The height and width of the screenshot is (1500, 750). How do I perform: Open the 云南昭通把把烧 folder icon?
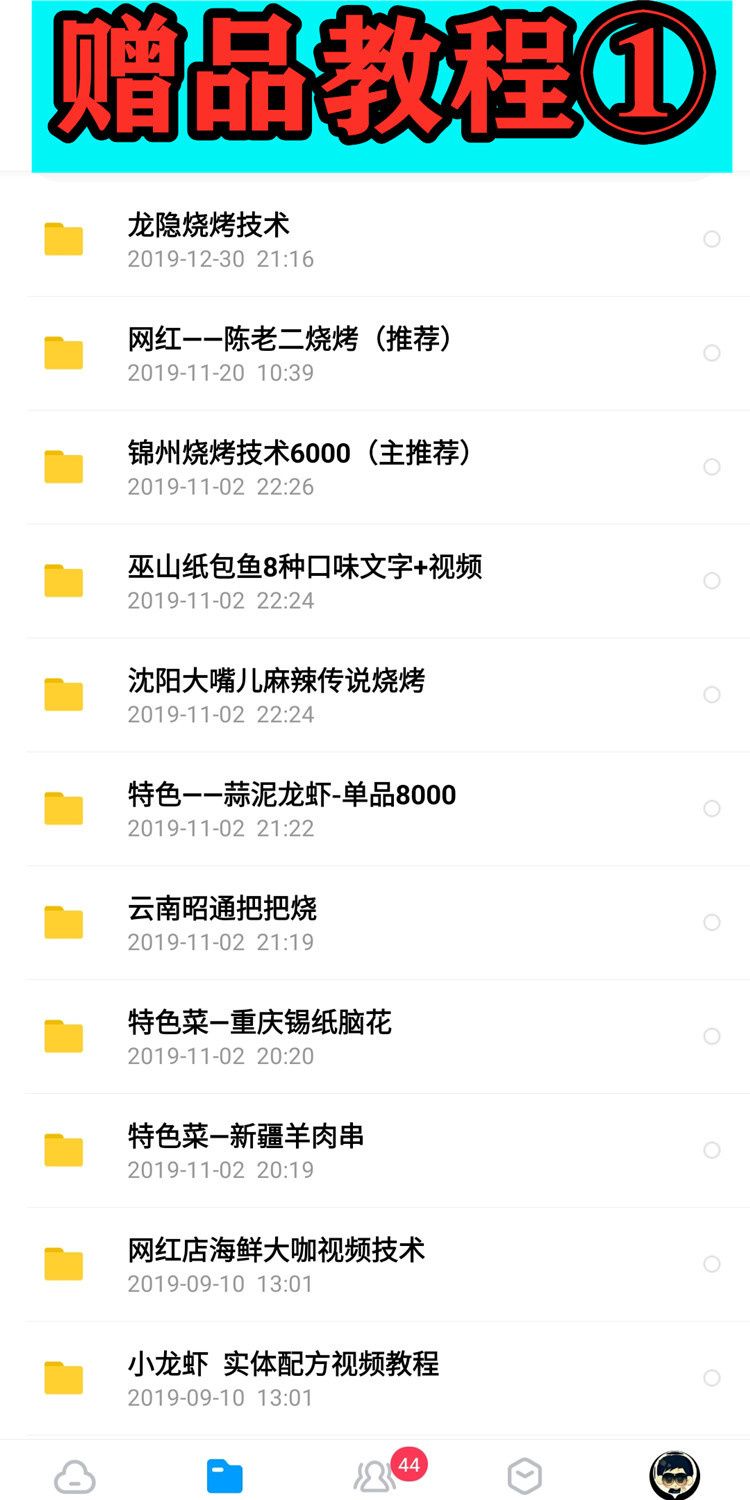pos(63,922)
